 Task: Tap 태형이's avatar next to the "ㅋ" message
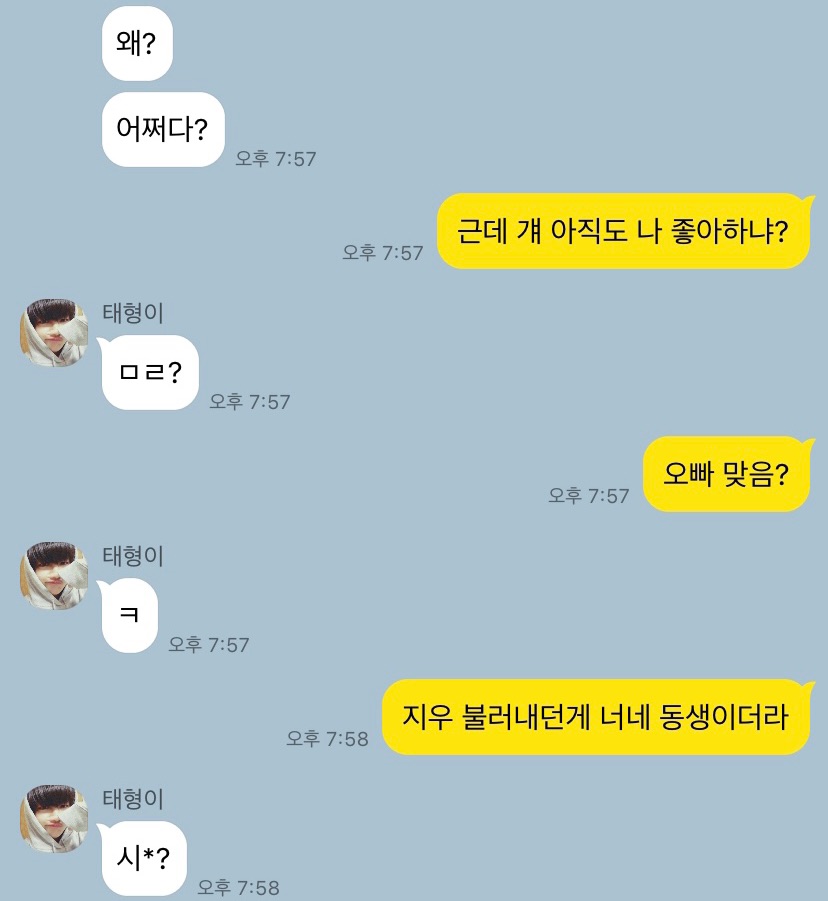click(54, 576)
